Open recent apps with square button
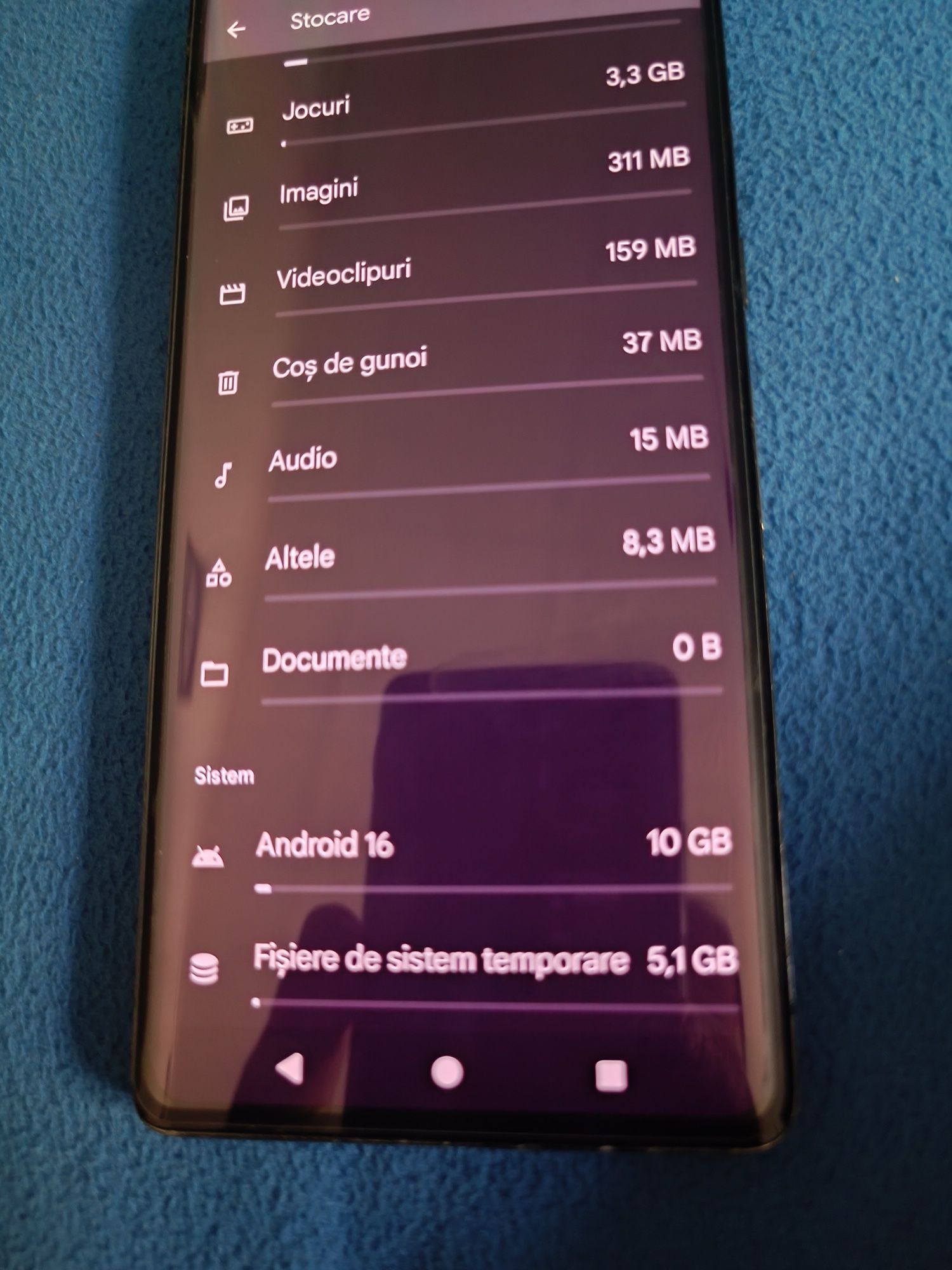This screenshot has height=1270, width=952. (611, 1075)
